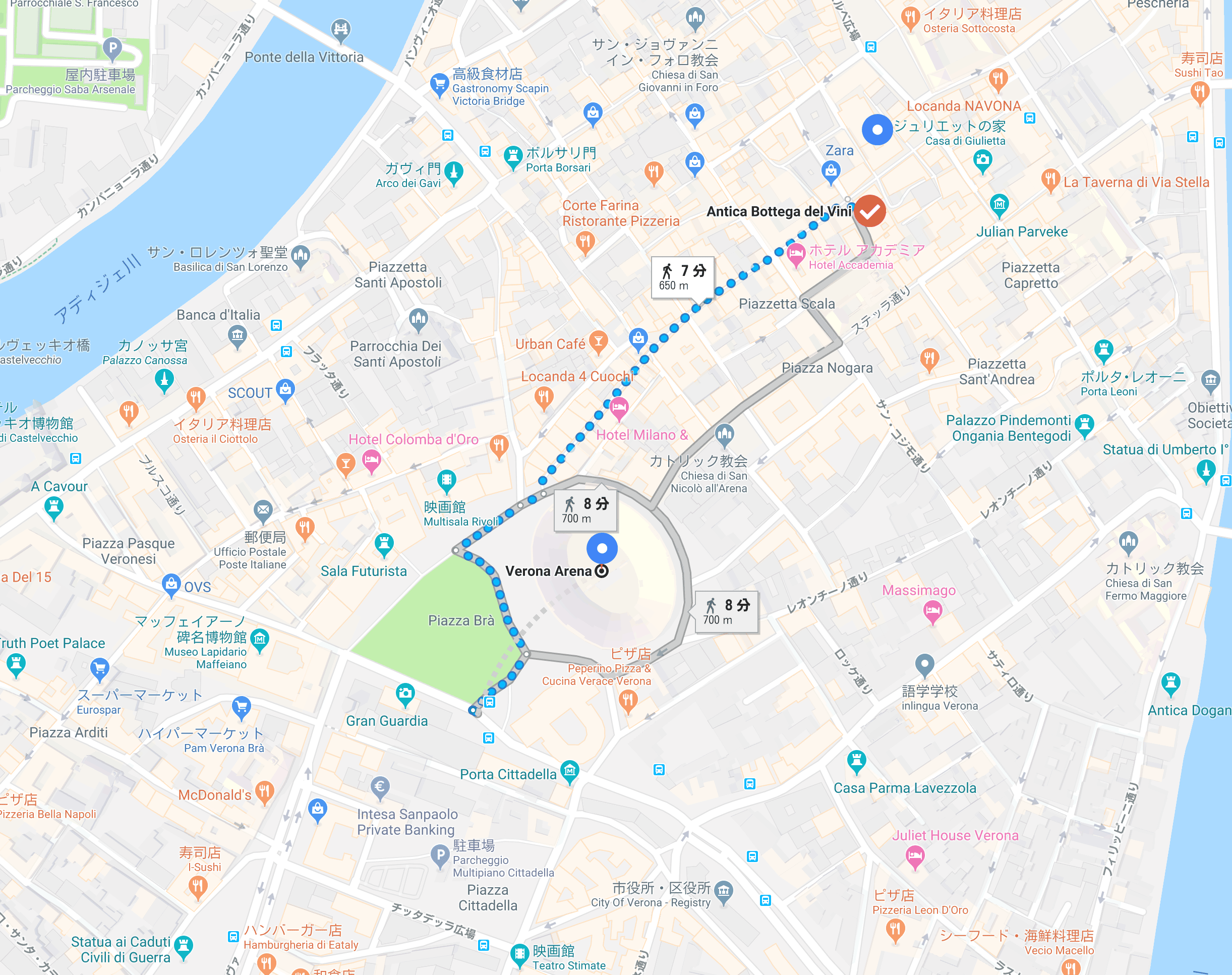Open the Arco dei Gavi landmark pin

[454, 172]
